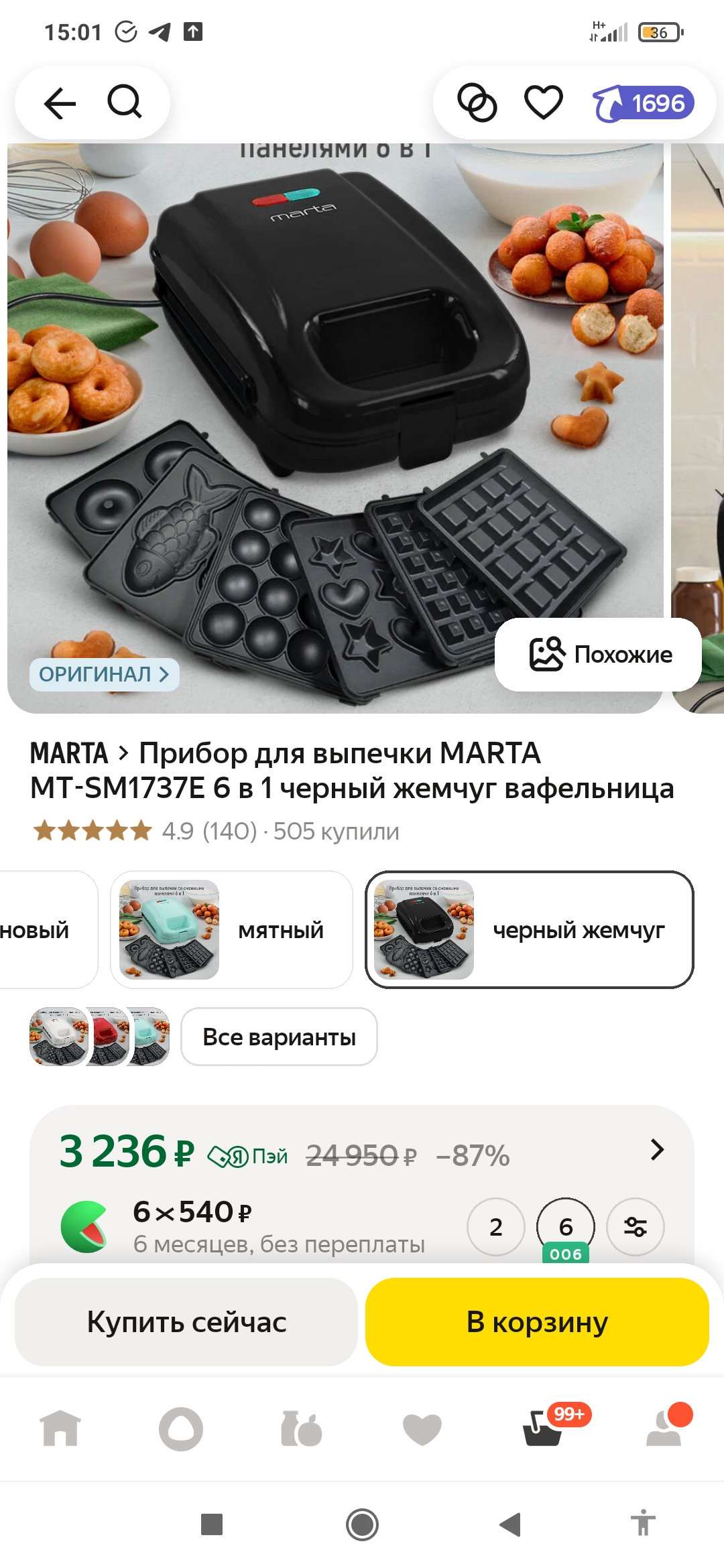Buy now with Купить сейчас
The image size is (724, 1568).
(x=186, y=1322)
